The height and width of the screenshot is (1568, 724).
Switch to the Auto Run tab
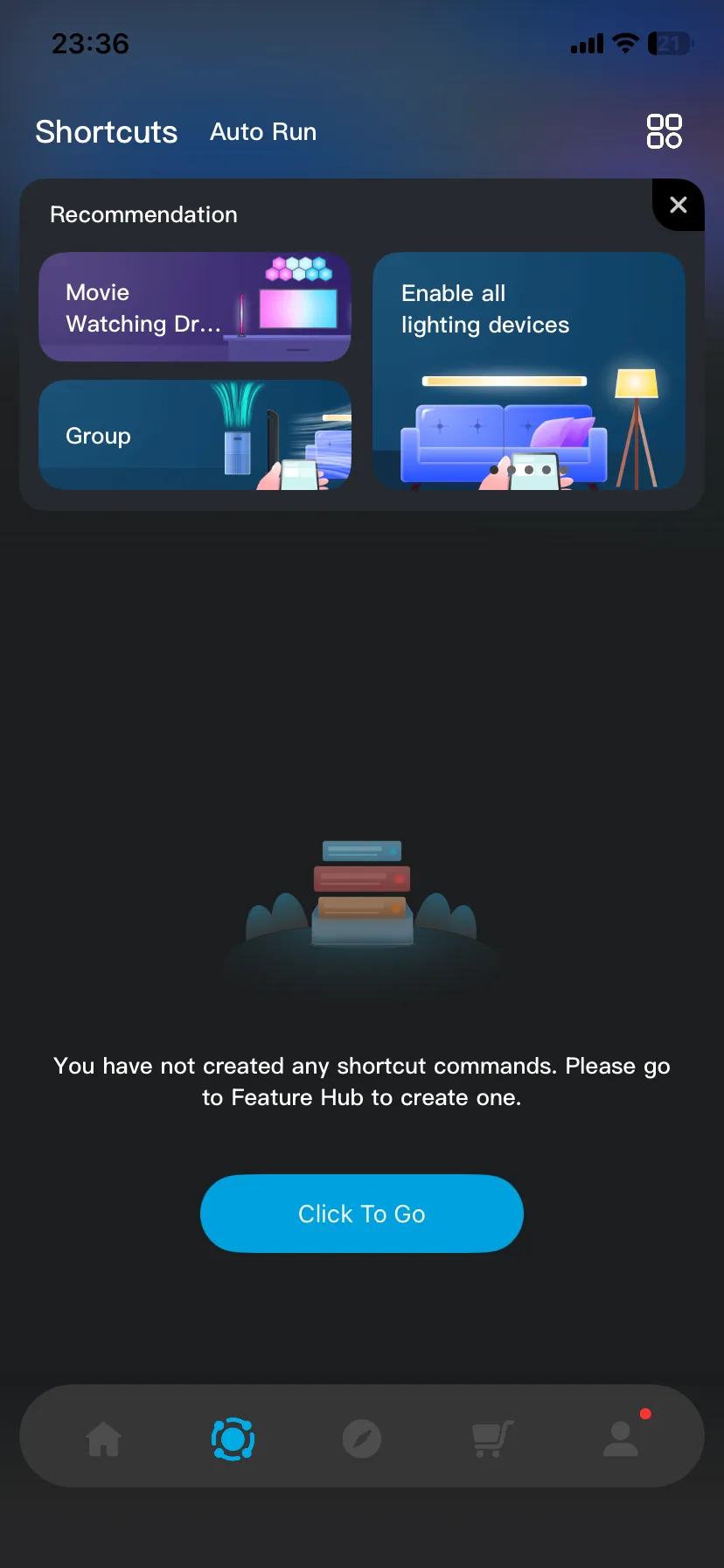(263, 132)
